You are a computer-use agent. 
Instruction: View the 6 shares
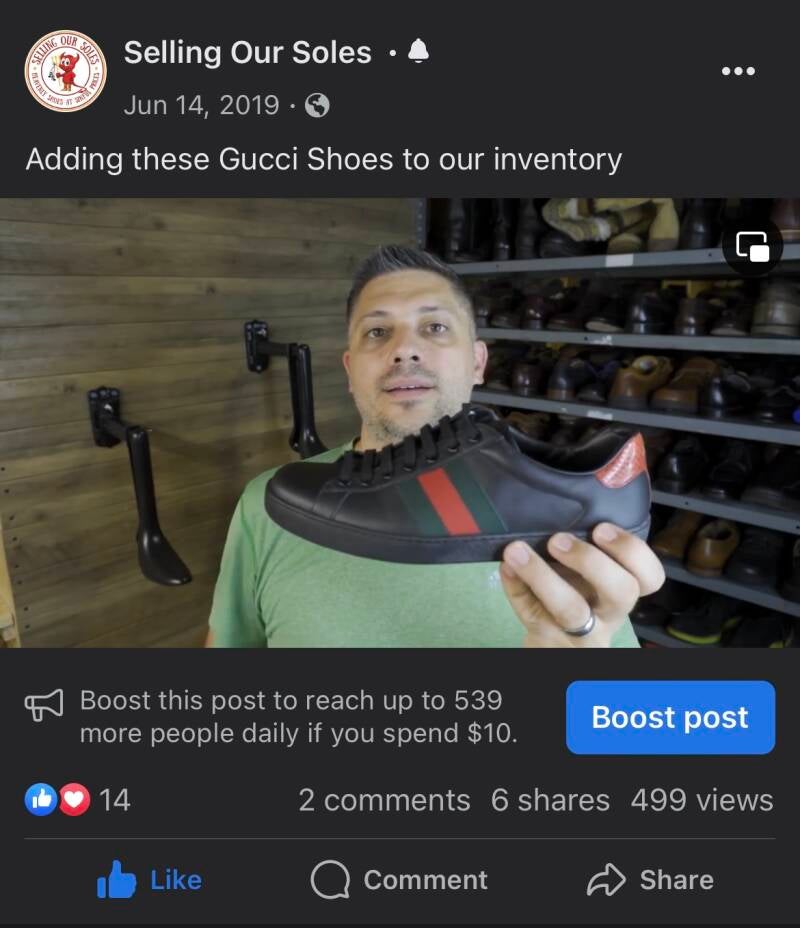pyautogui.click(x=550, y=800)
